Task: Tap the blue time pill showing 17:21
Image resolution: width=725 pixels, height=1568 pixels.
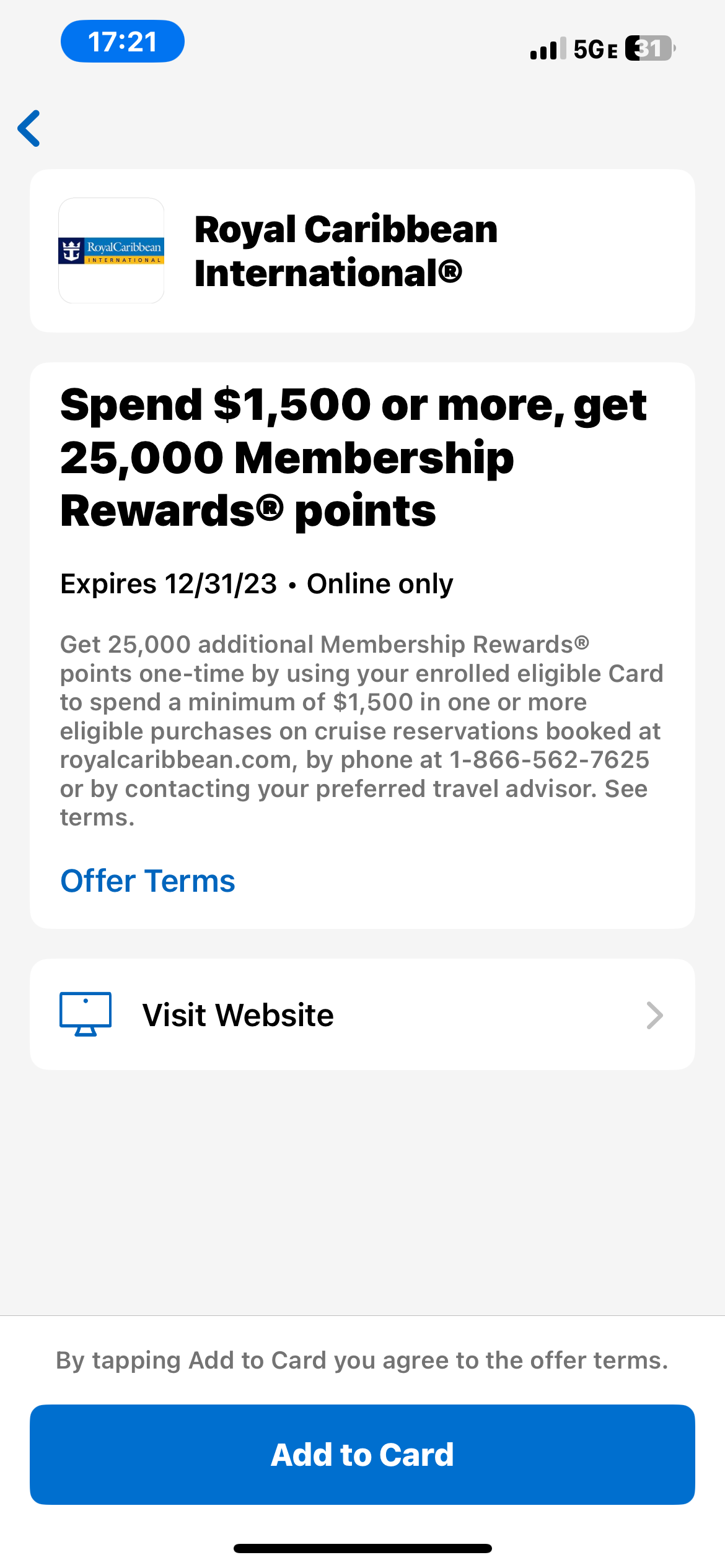Action: click(122, 41)
